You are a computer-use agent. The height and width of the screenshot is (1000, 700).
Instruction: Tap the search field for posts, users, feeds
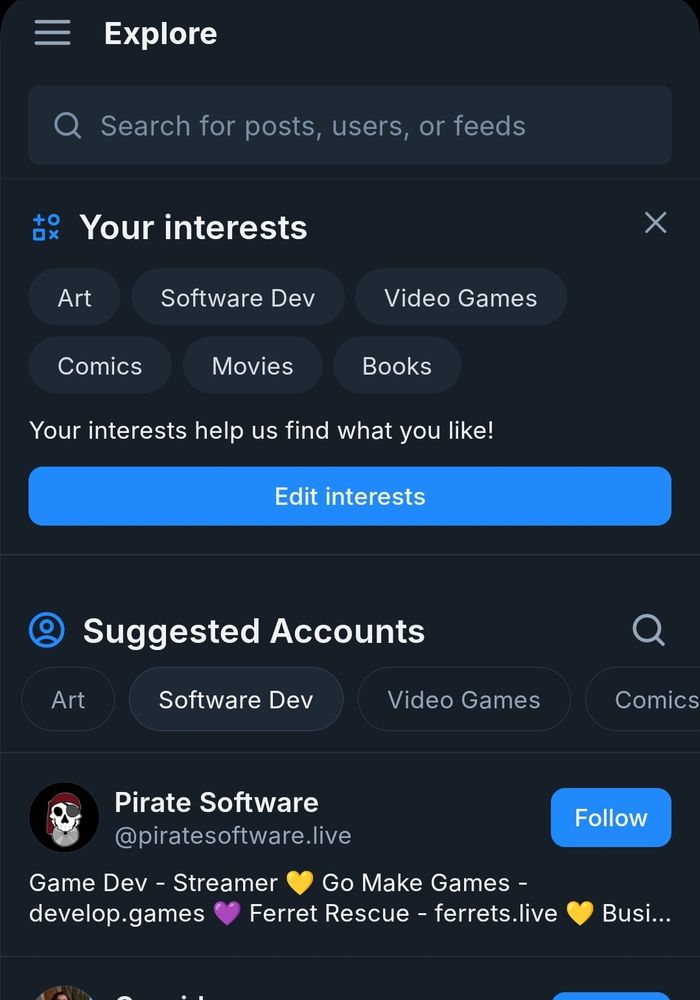(x=350, y=126)
